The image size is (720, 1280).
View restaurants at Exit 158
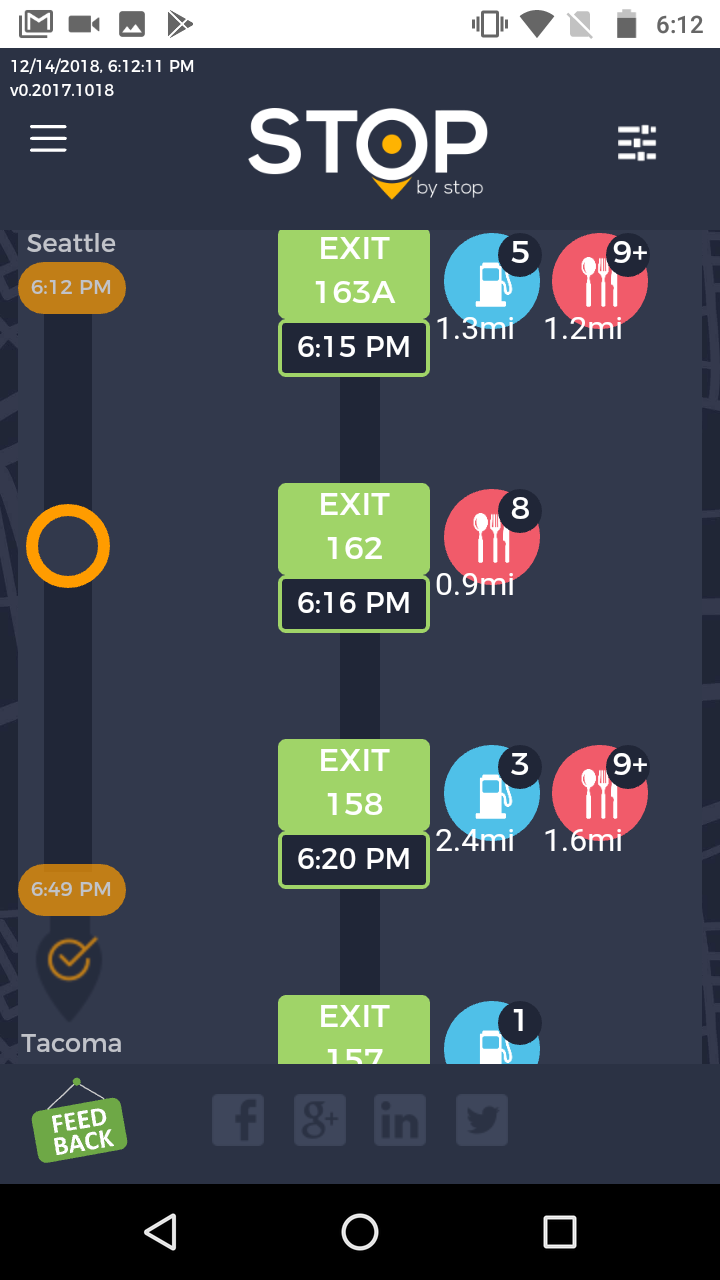tap(600, 793)
